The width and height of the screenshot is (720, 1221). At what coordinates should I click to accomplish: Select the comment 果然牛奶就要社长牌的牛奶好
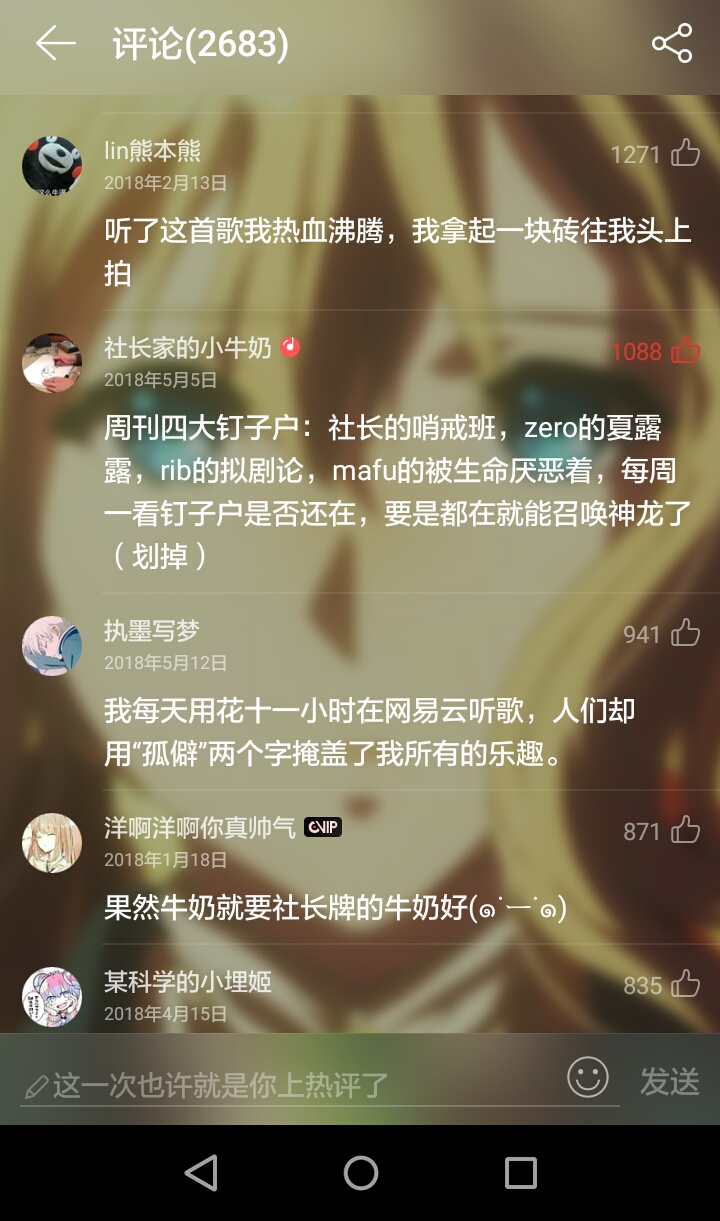336,908
